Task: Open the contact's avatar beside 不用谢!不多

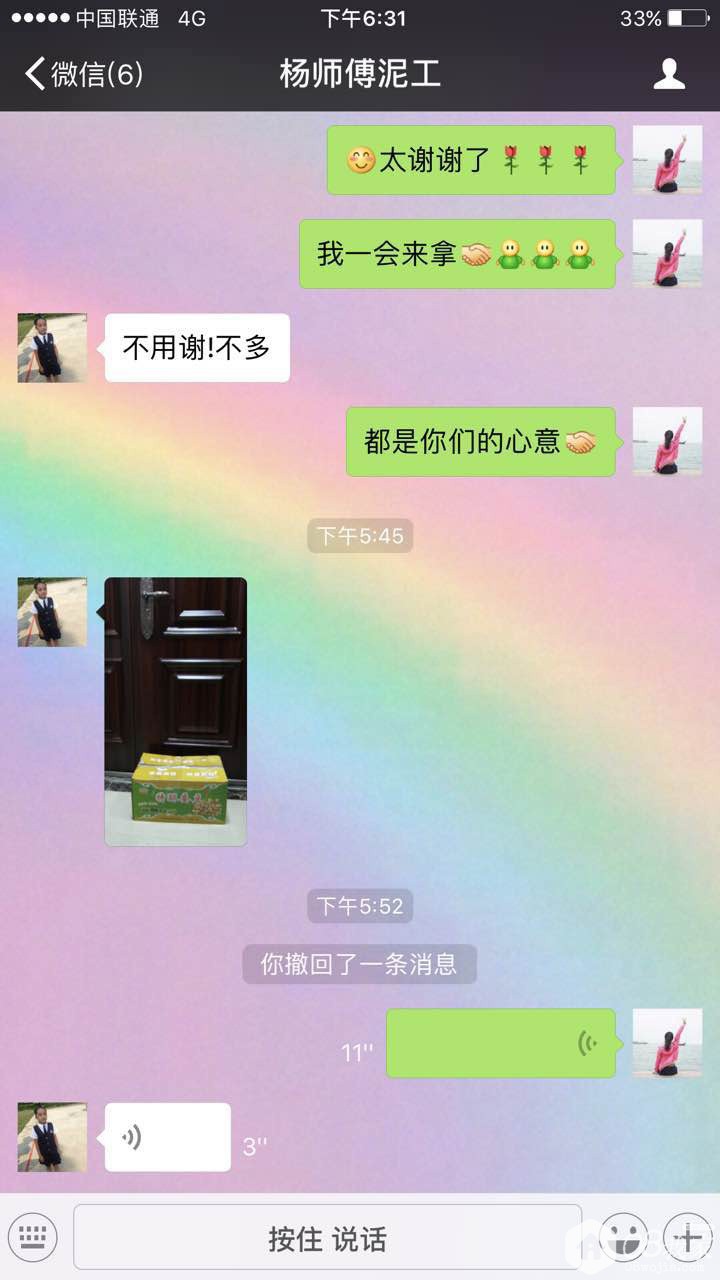Action: (52, 348)
